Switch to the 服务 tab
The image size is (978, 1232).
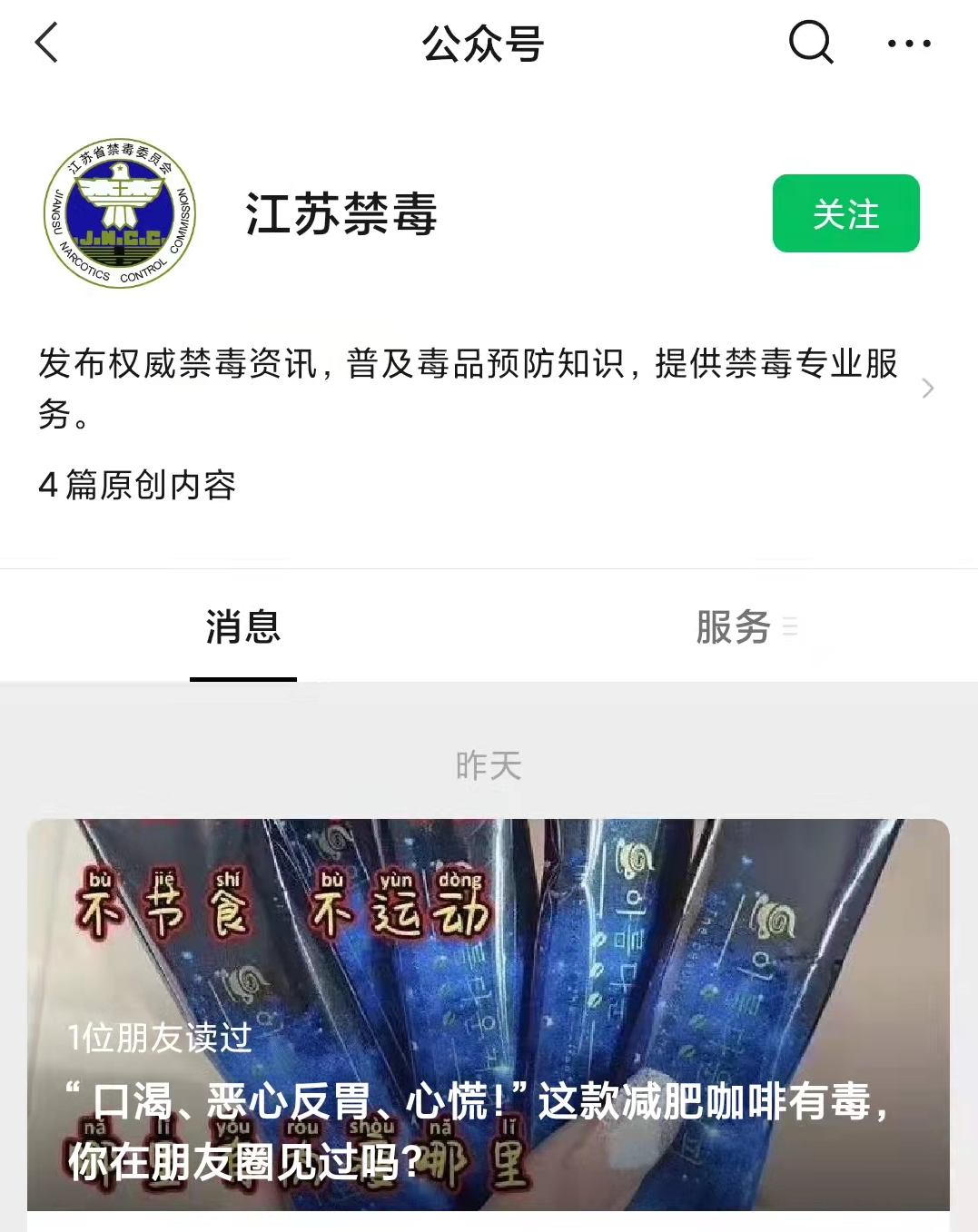coord(734,627)
